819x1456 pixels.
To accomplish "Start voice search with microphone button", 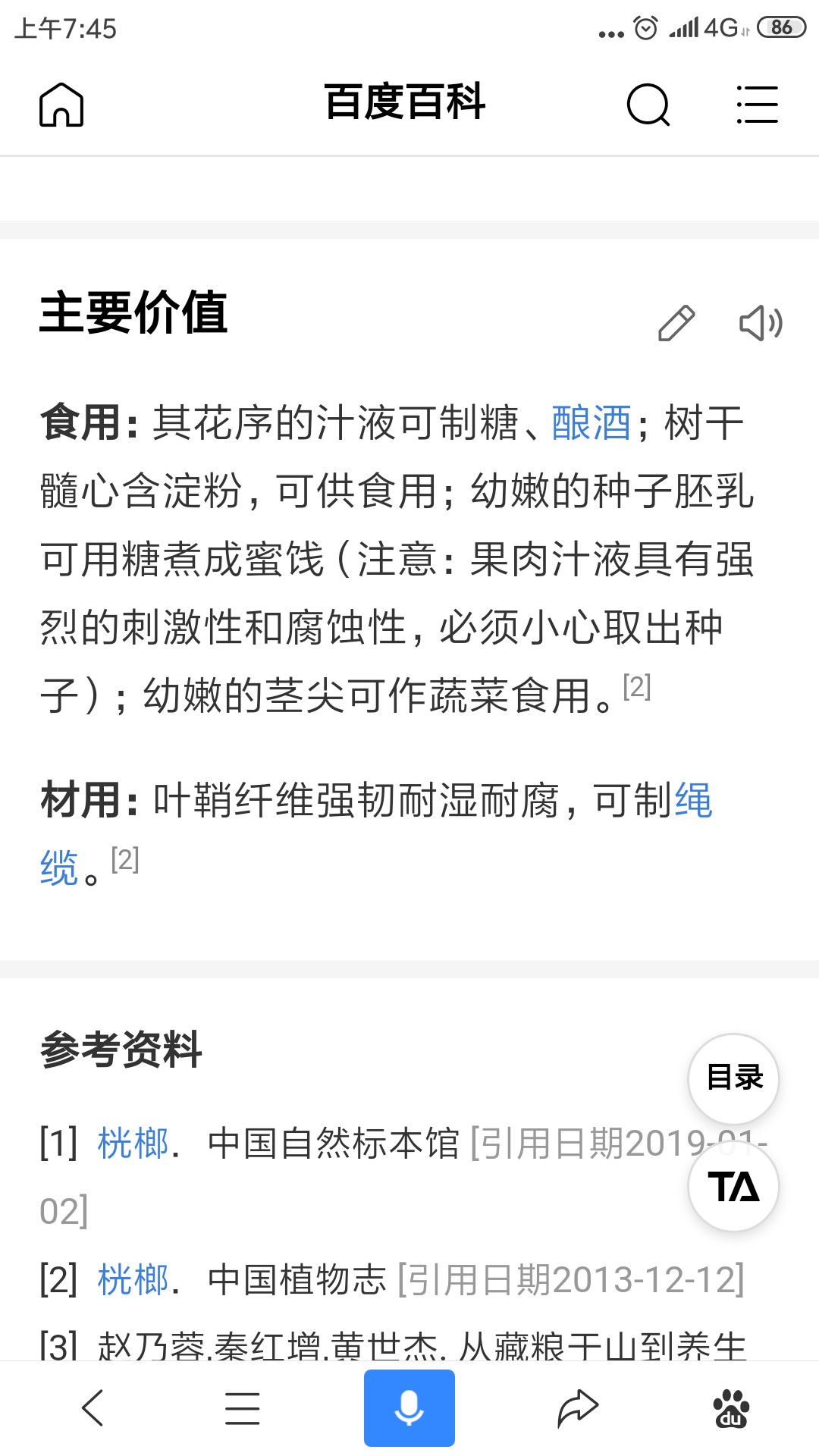I will coord(409,1408).
